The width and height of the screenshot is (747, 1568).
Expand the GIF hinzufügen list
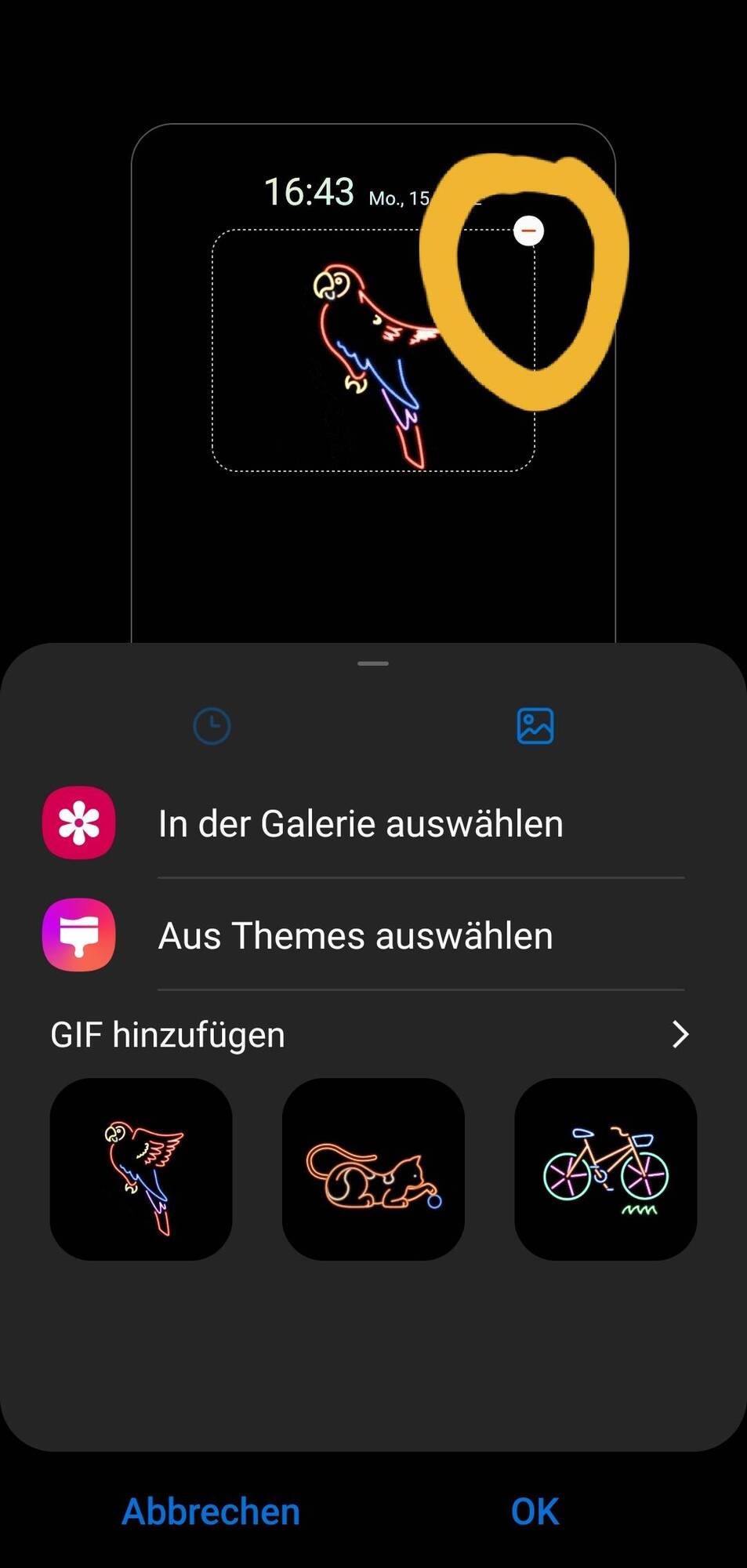coord(680,1035)
